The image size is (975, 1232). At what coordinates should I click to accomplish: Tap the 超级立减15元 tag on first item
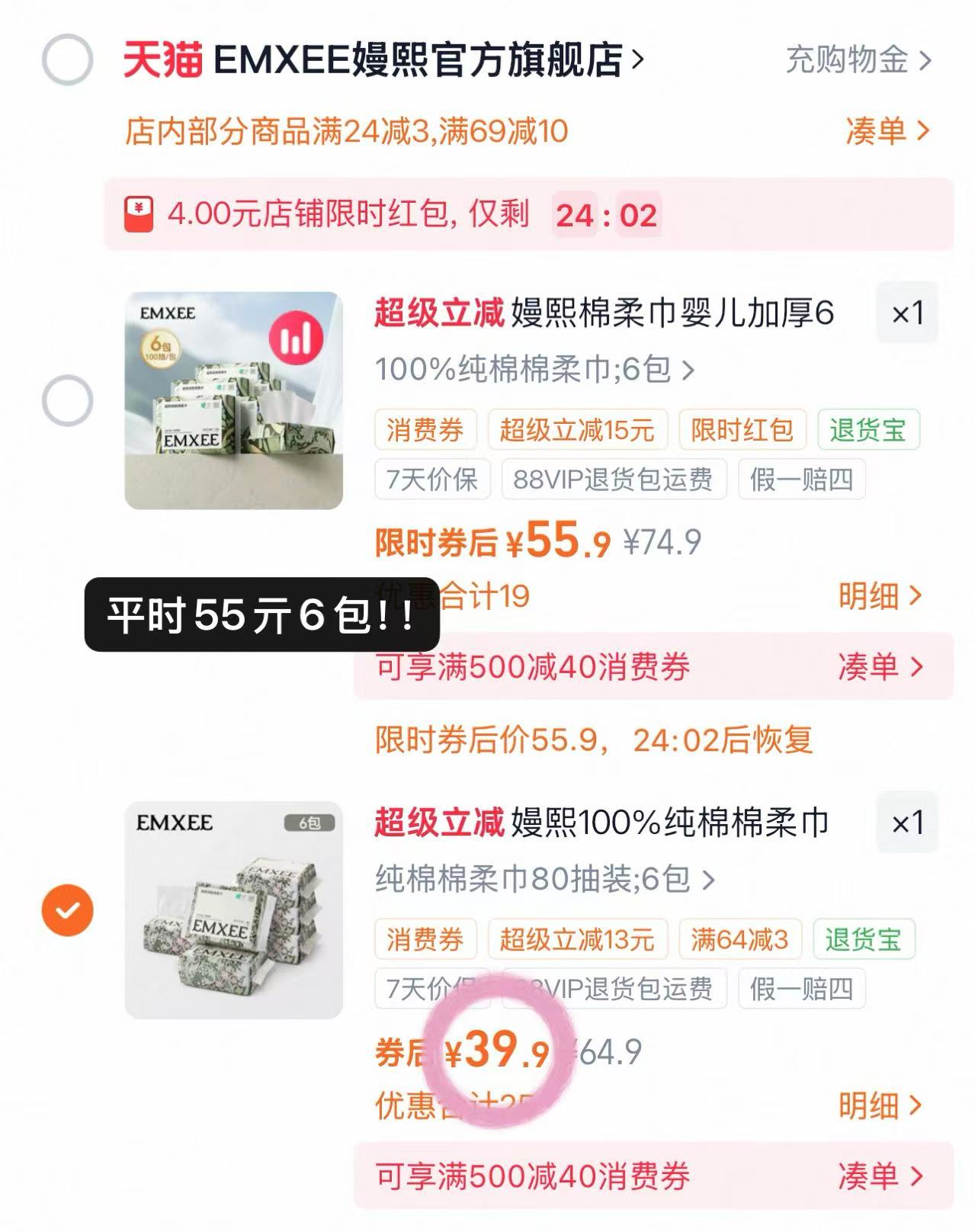577,429
